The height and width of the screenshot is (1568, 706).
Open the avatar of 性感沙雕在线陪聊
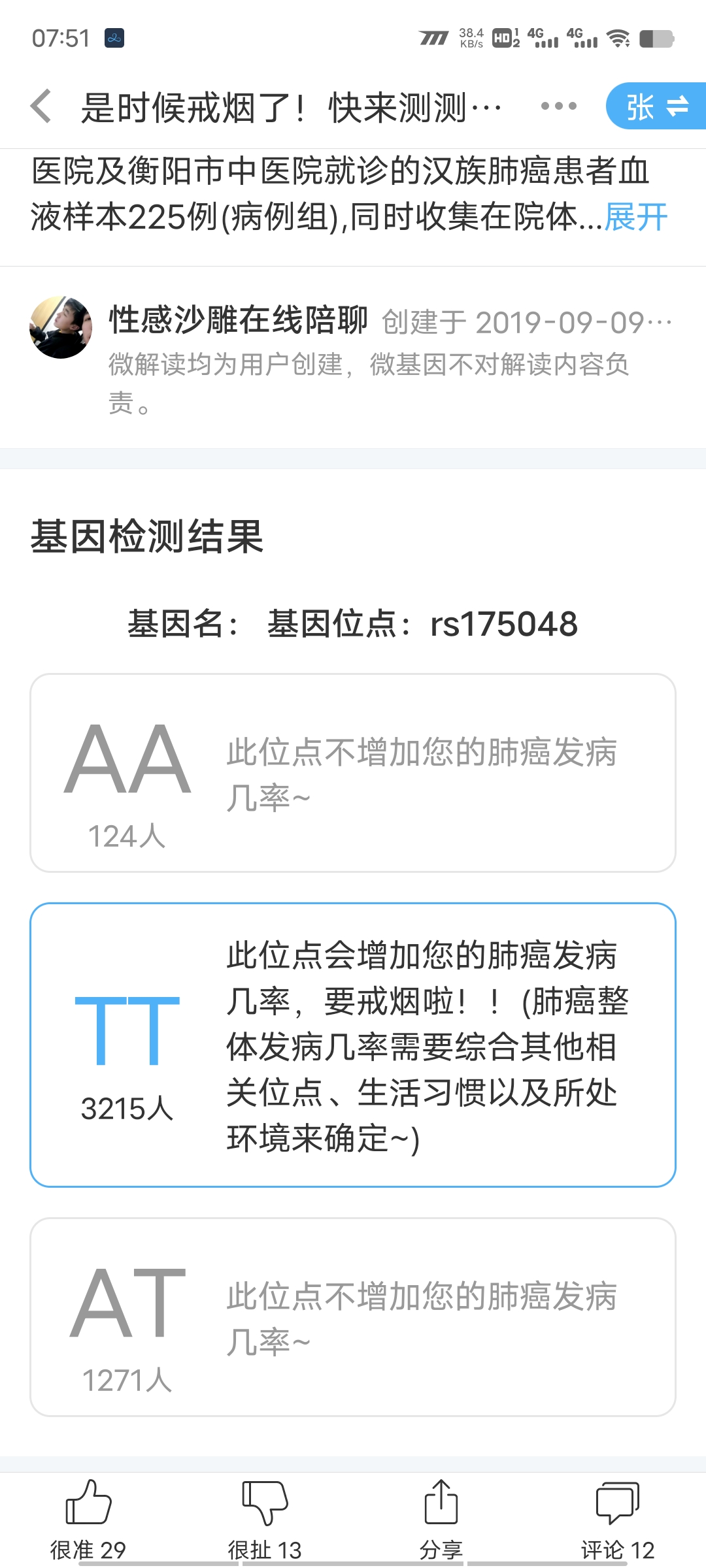coord(61,327)
